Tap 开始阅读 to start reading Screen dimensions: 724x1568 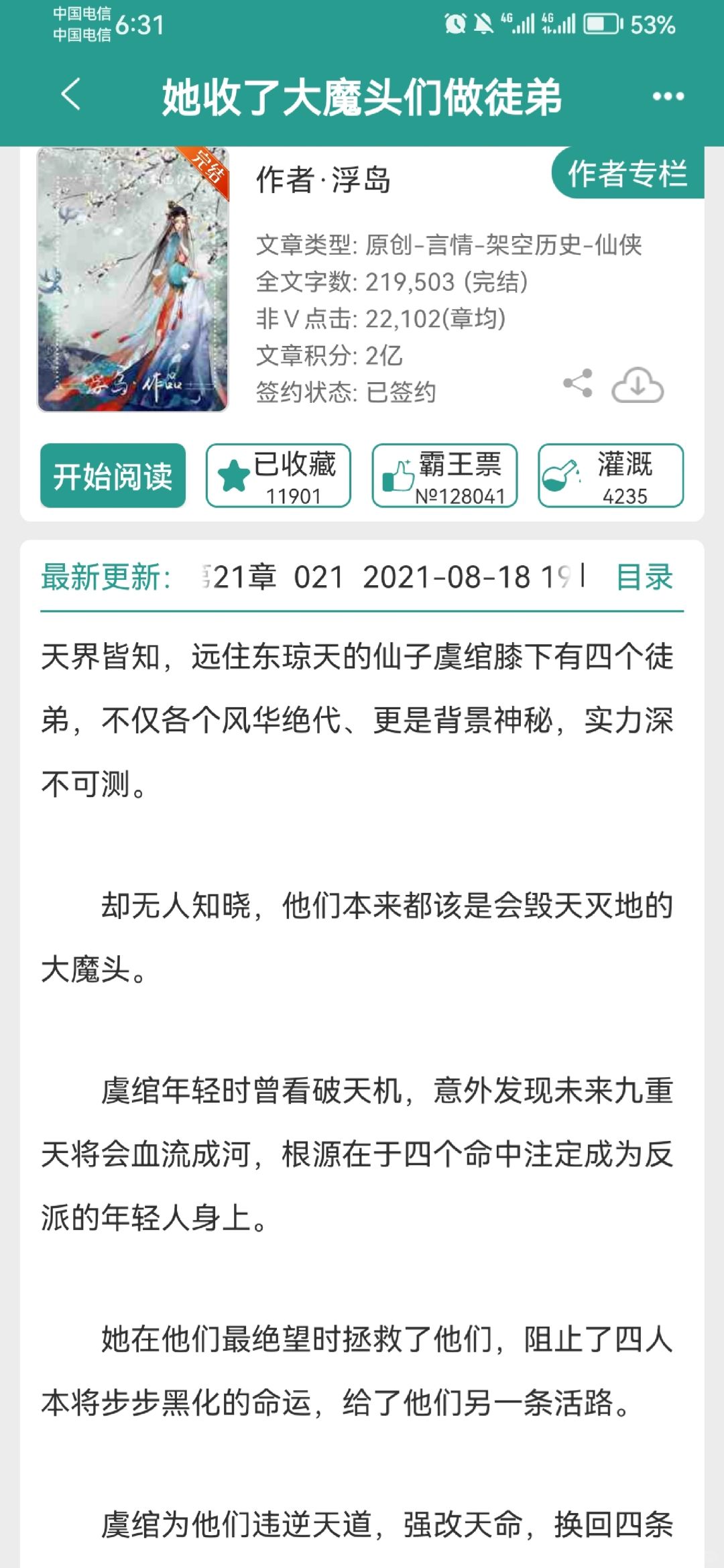pos(113,476)
